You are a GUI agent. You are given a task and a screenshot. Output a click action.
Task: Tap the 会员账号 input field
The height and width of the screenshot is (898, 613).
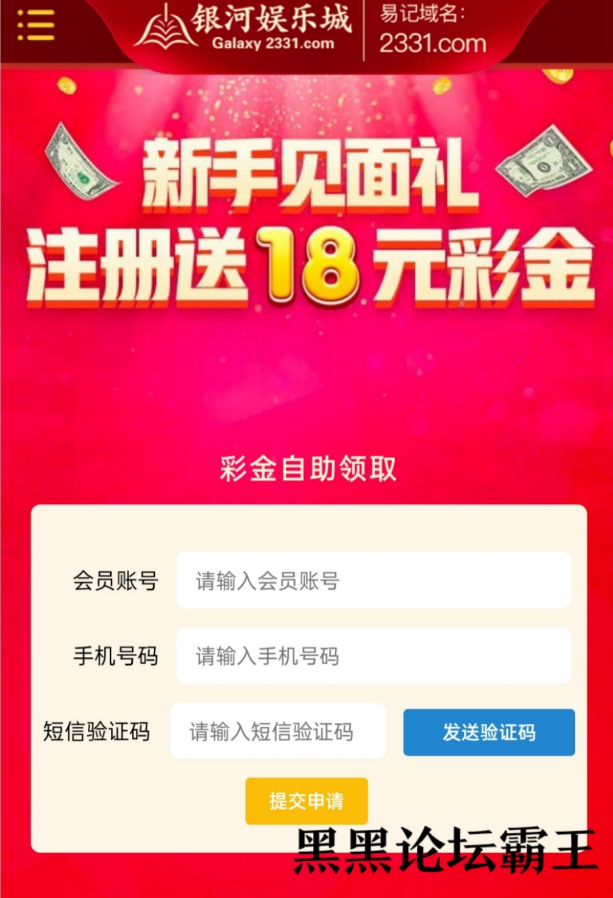373,581
